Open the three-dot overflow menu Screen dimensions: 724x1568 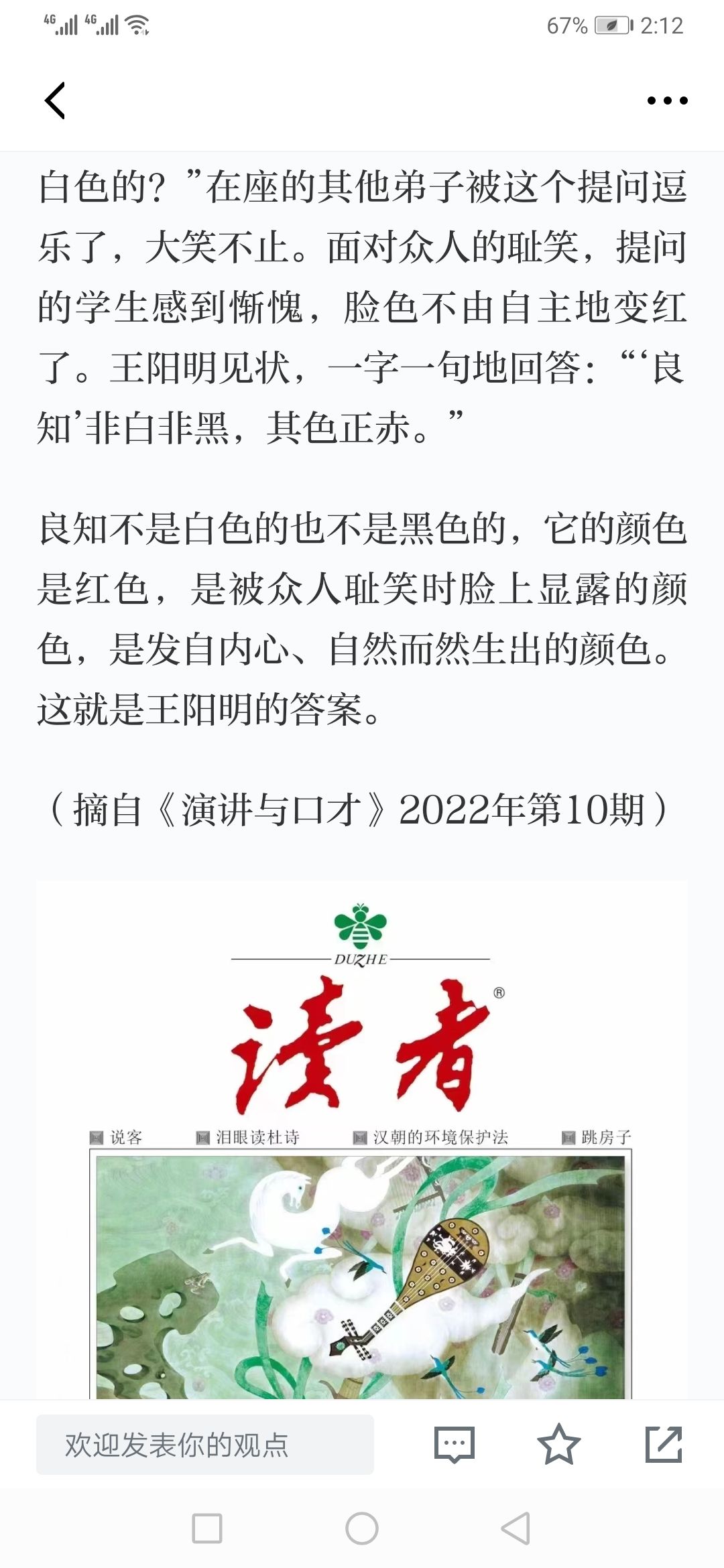pyautogui.click(x=667, y=101)
